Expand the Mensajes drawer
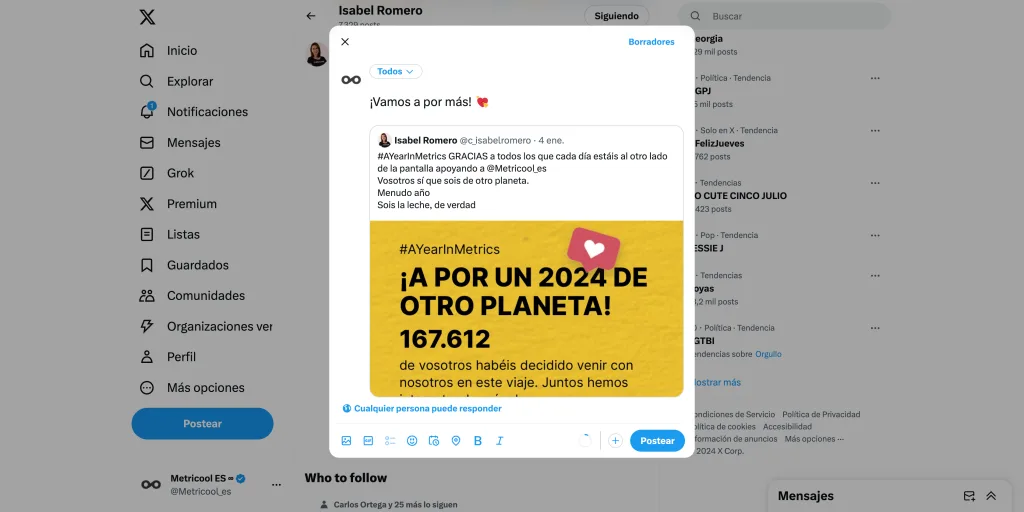 tap(991, 496)
